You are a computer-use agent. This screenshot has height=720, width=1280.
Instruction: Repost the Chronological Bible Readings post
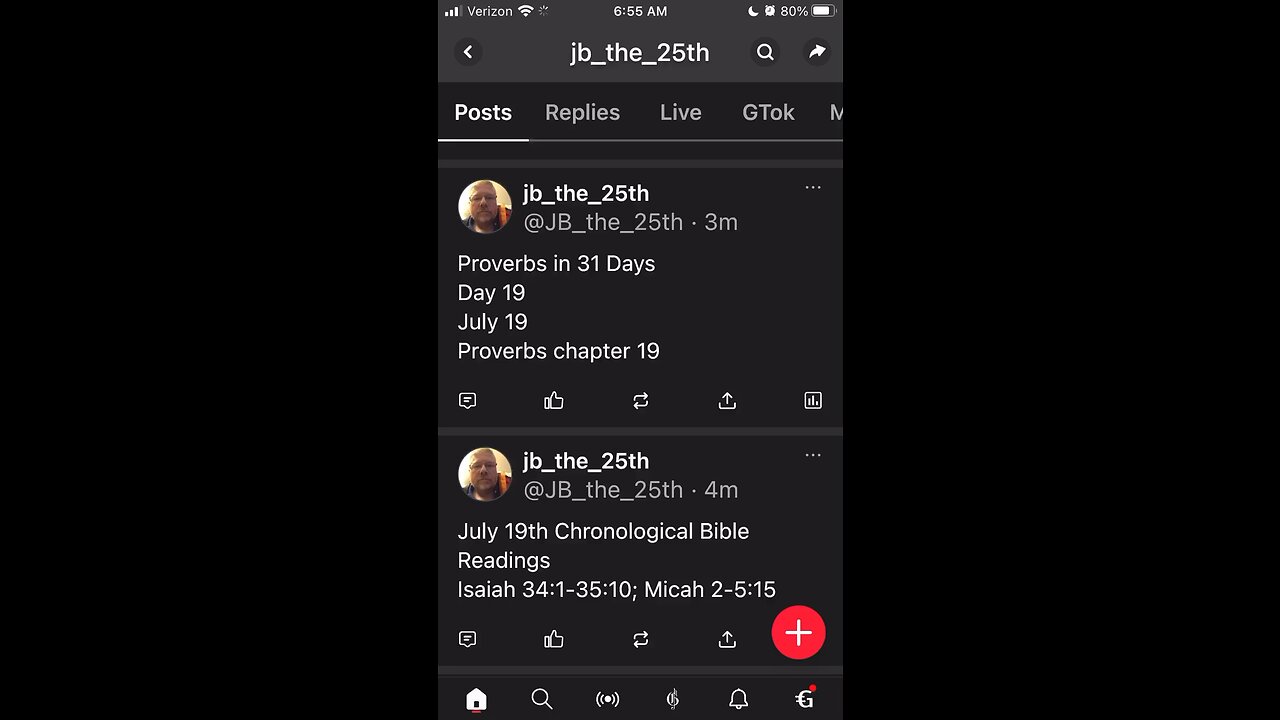[x=641, y=639]
